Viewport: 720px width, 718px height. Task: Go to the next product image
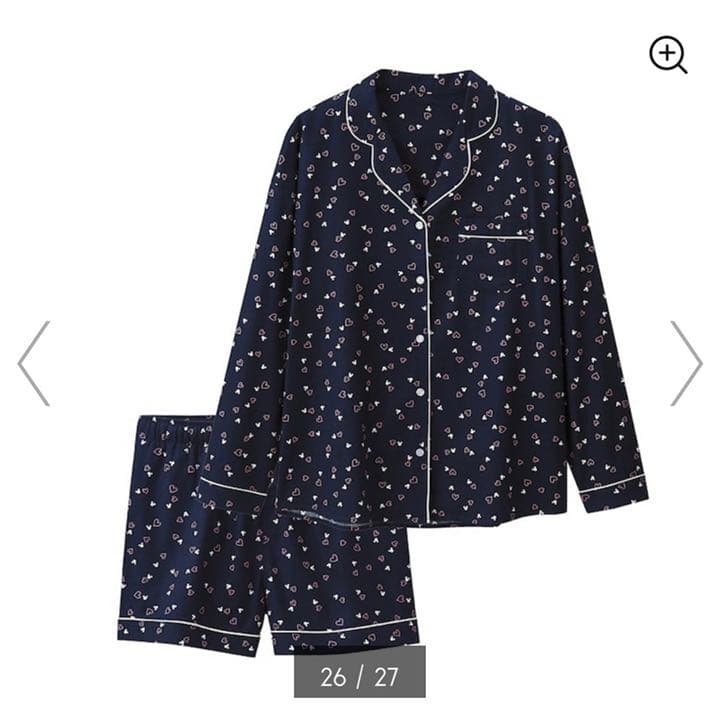(686, 363)
